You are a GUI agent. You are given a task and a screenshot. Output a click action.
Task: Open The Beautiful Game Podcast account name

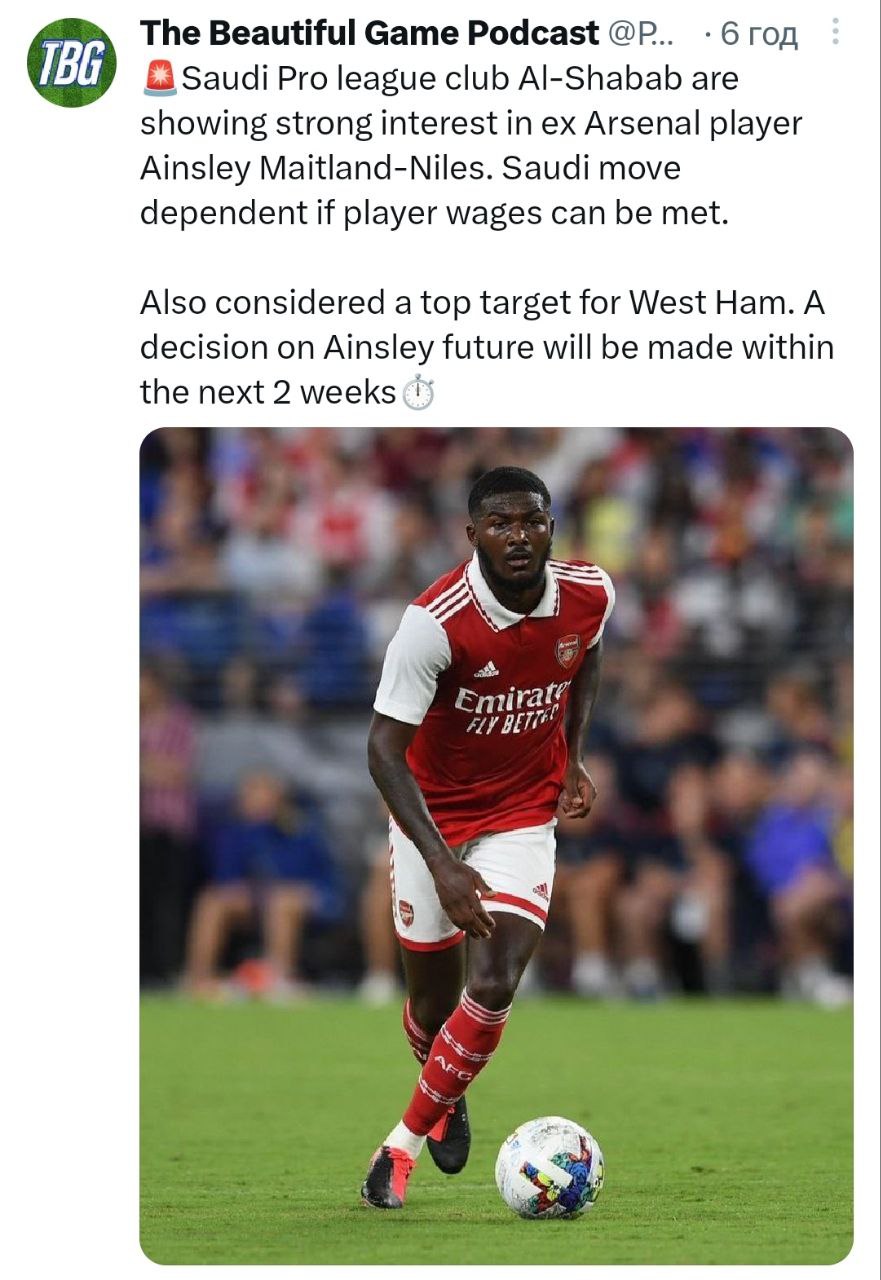pyautogui.click(x=369, y=34)
